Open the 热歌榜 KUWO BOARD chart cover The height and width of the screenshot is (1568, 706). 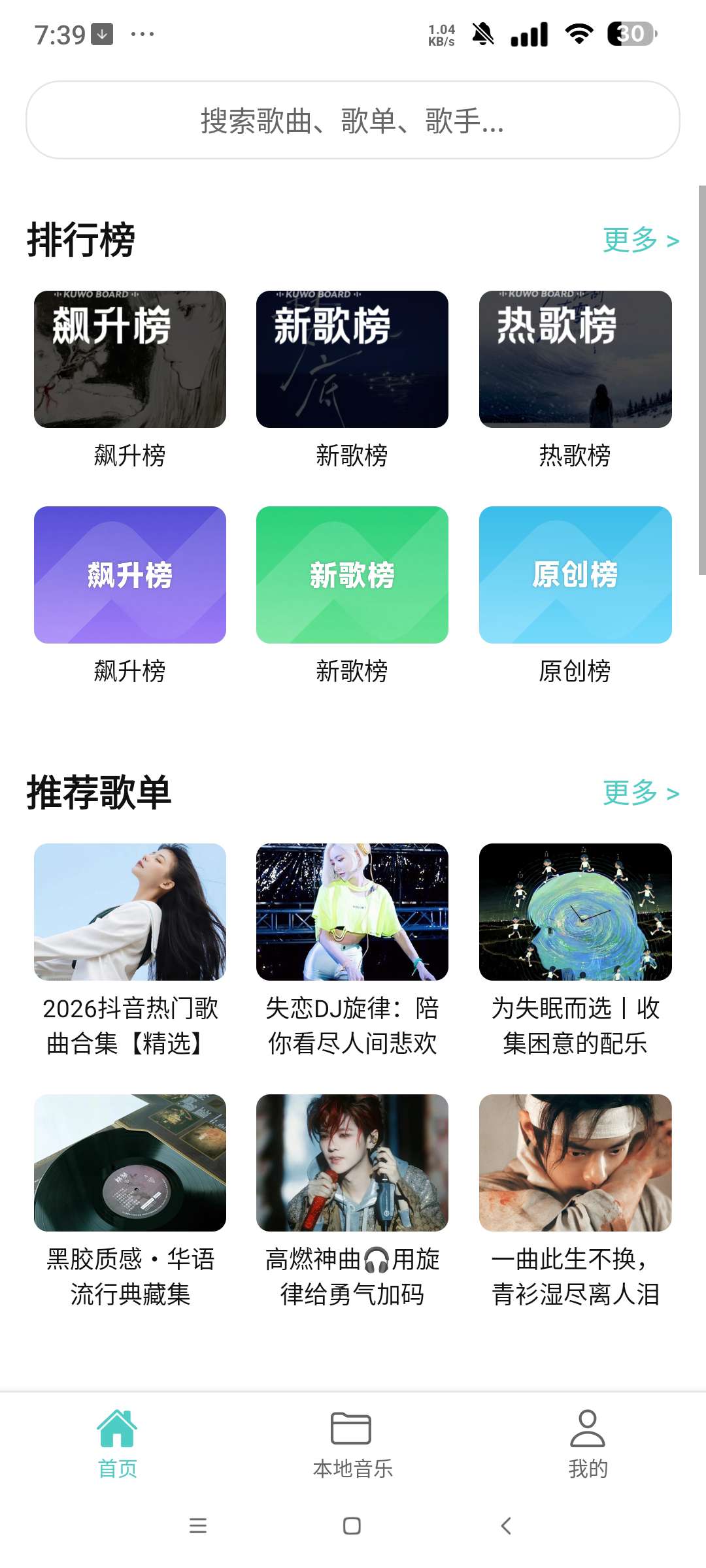point(576,359)
